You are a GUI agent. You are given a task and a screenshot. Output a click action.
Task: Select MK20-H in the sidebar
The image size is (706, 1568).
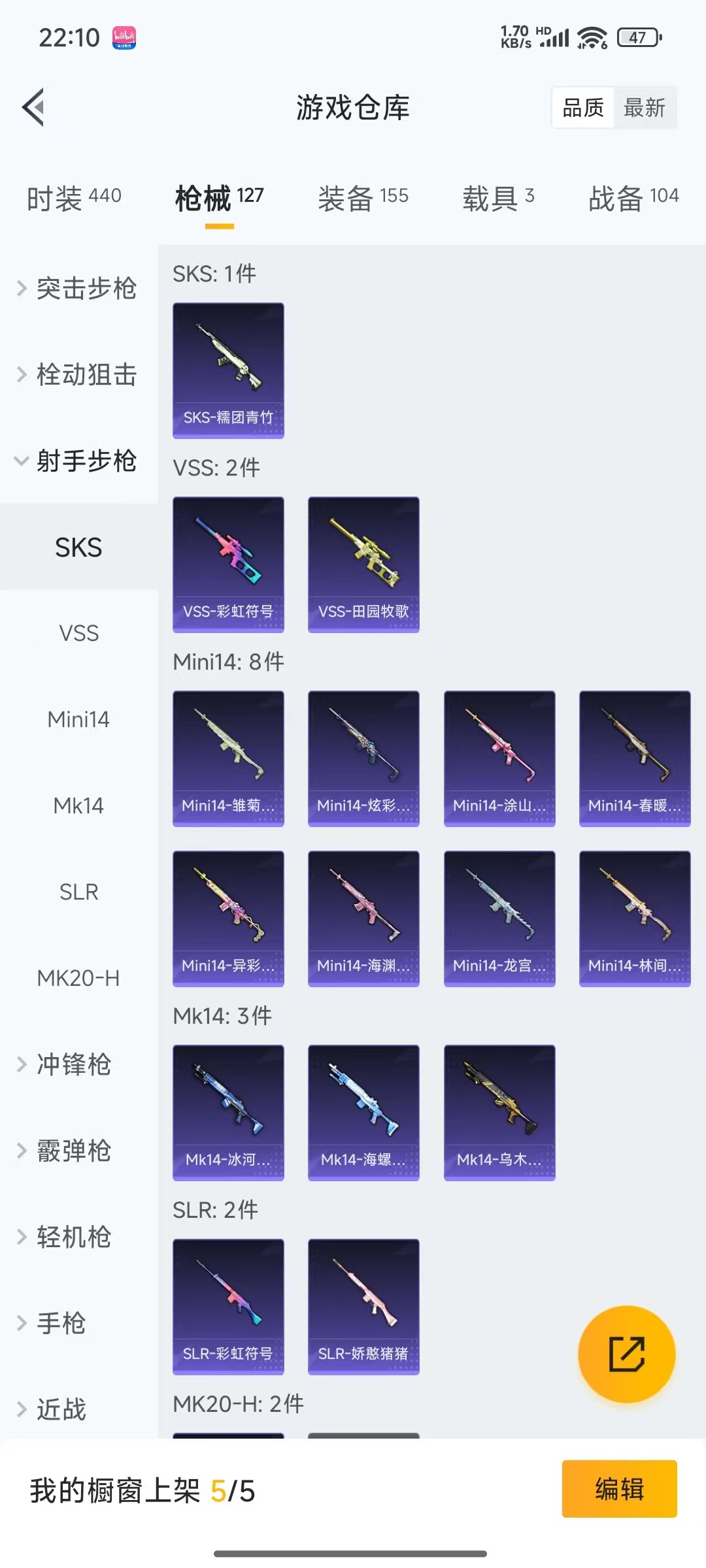click(x=78, y=978)
